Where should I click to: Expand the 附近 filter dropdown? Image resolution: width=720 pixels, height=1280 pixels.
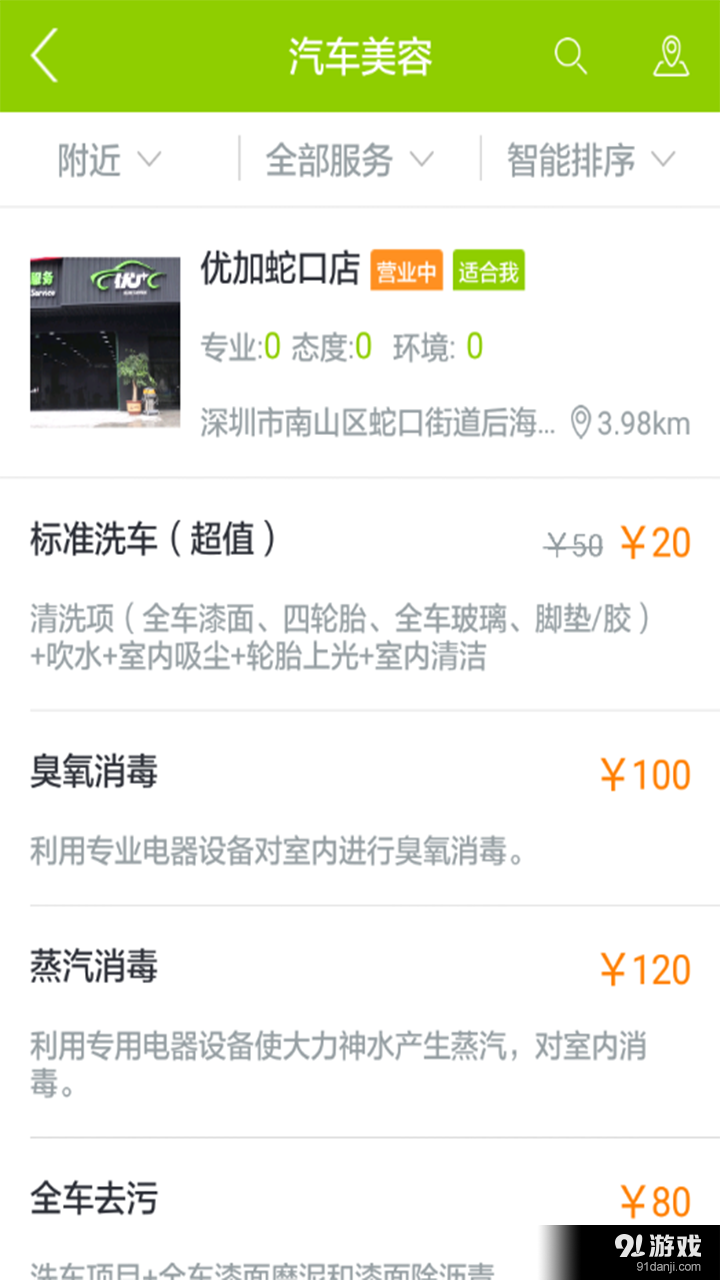click(x=109, y=160)
